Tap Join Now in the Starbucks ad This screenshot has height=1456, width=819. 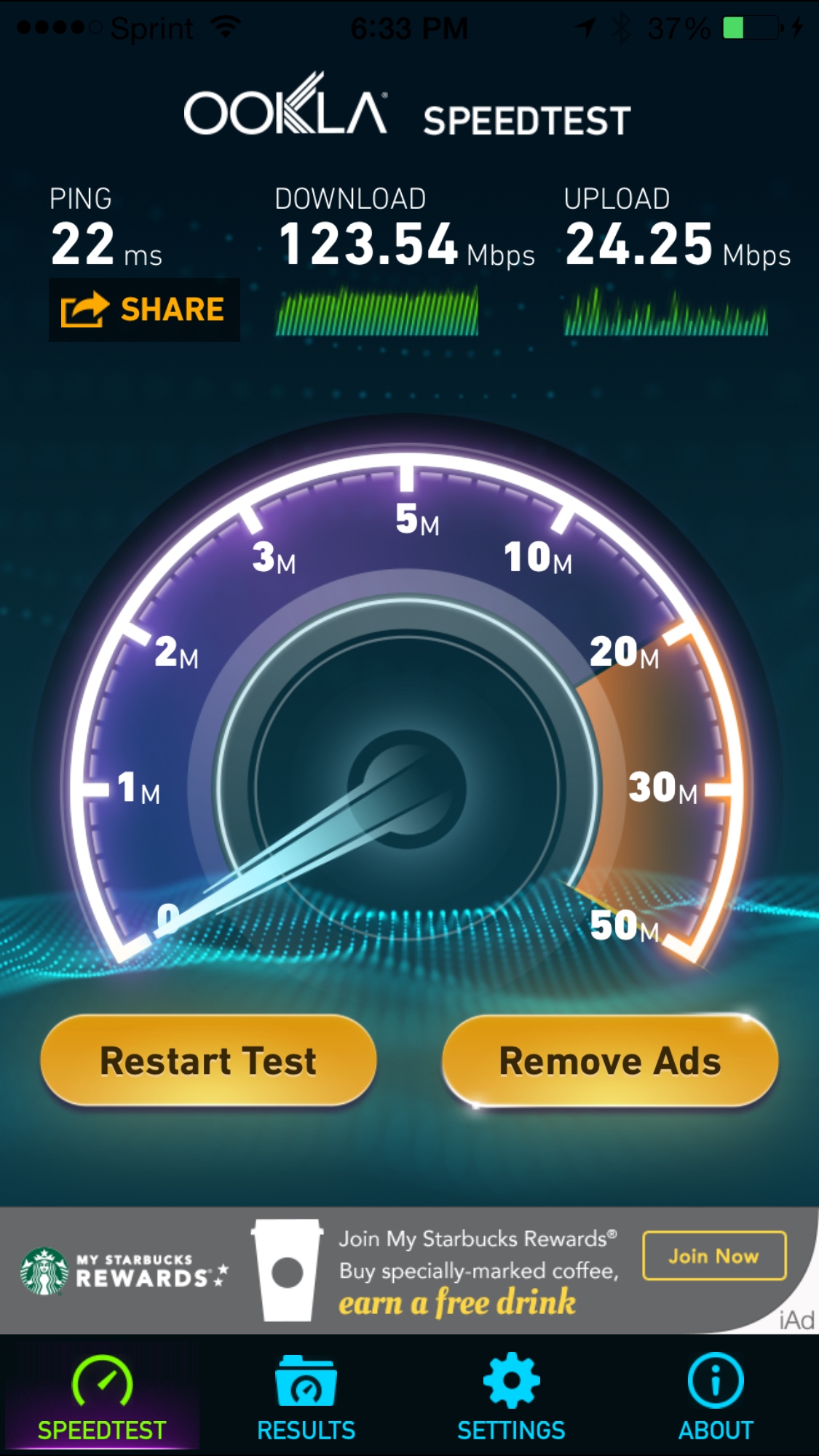(713, 1256)
